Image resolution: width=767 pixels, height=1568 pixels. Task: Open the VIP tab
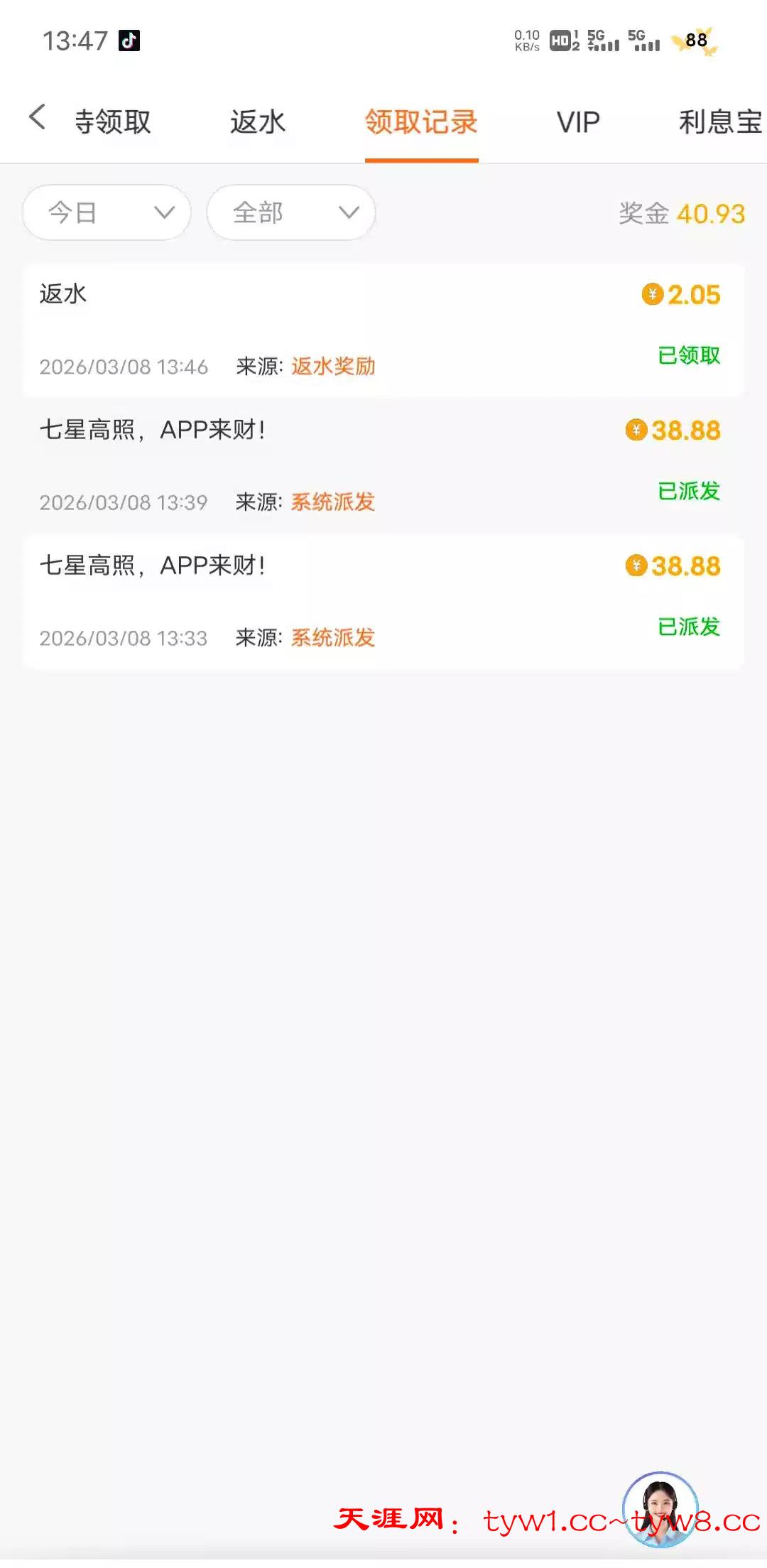[x=578, y=122]
